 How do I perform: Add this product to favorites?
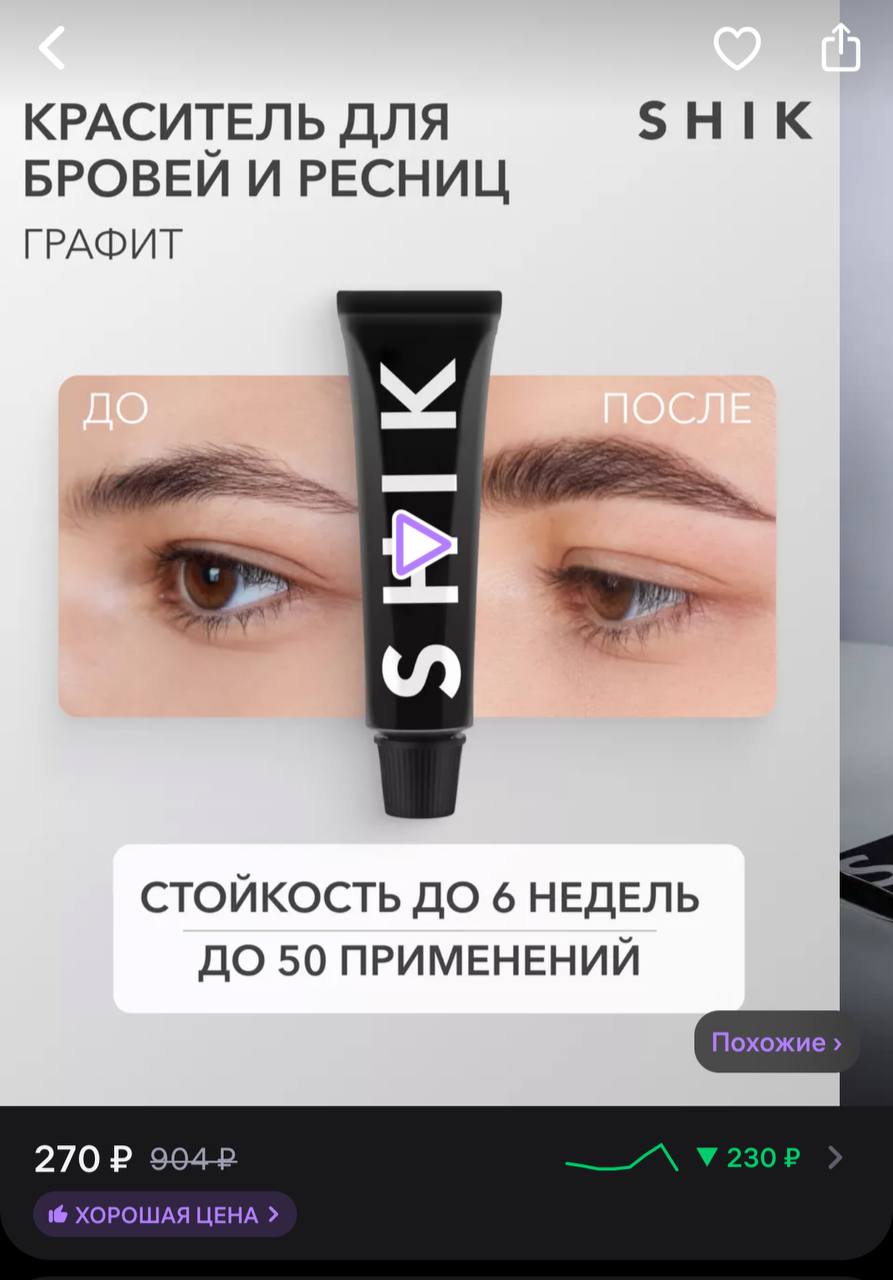[x=737, y=48]
